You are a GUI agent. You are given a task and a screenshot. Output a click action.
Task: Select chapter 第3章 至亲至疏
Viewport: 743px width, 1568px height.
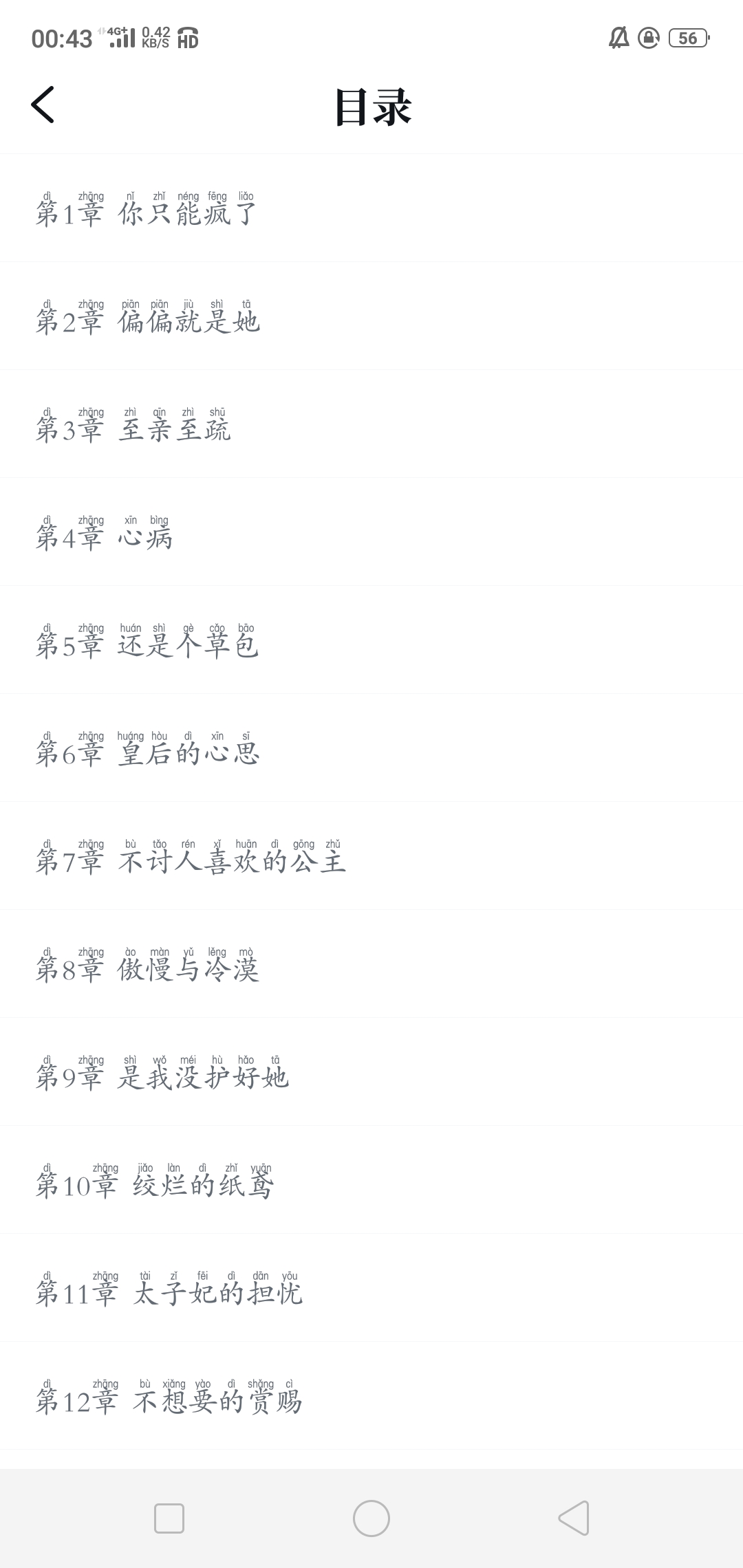[x=371, y=424]
